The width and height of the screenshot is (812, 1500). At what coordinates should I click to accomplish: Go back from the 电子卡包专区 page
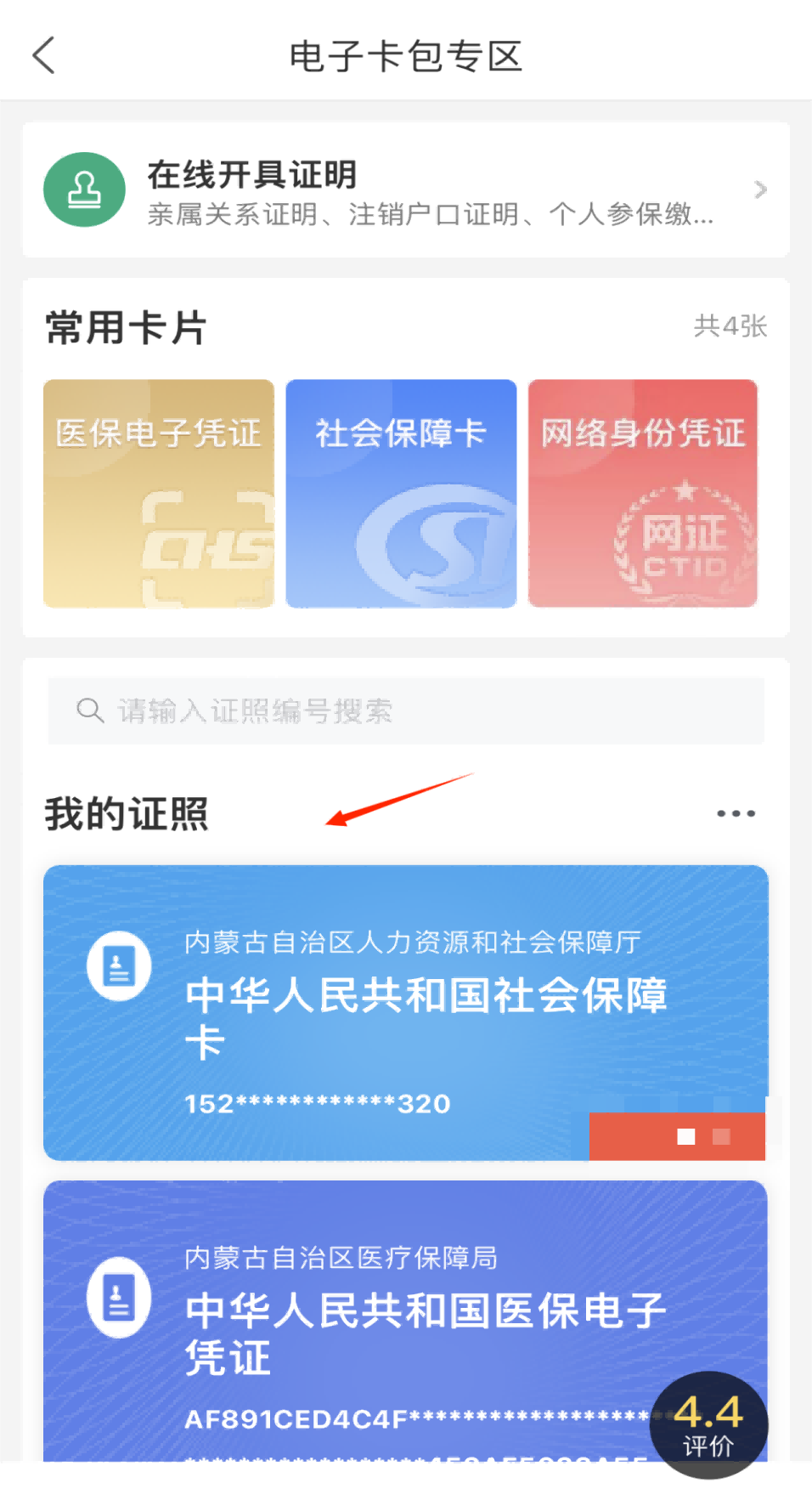[x=44, y=56]
